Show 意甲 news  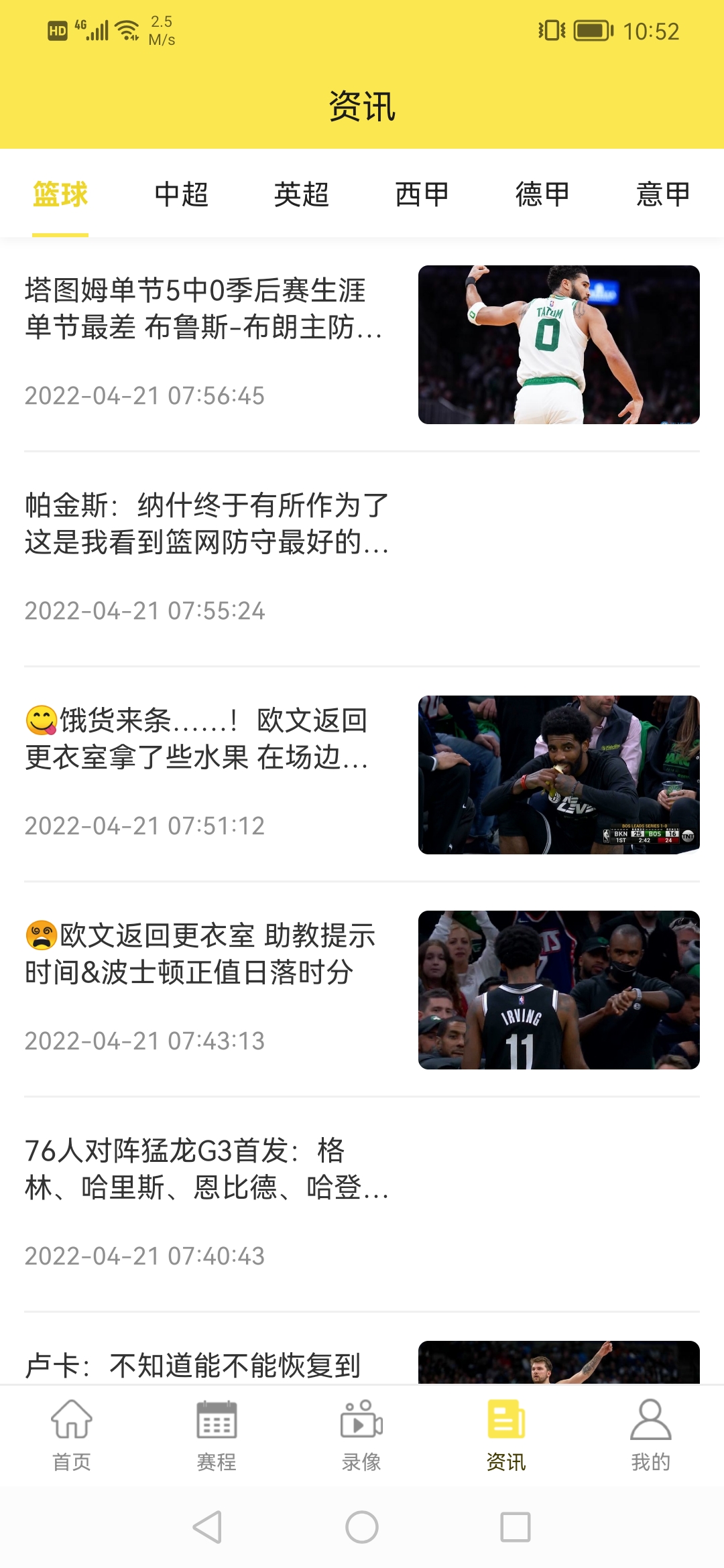(662, 194)
